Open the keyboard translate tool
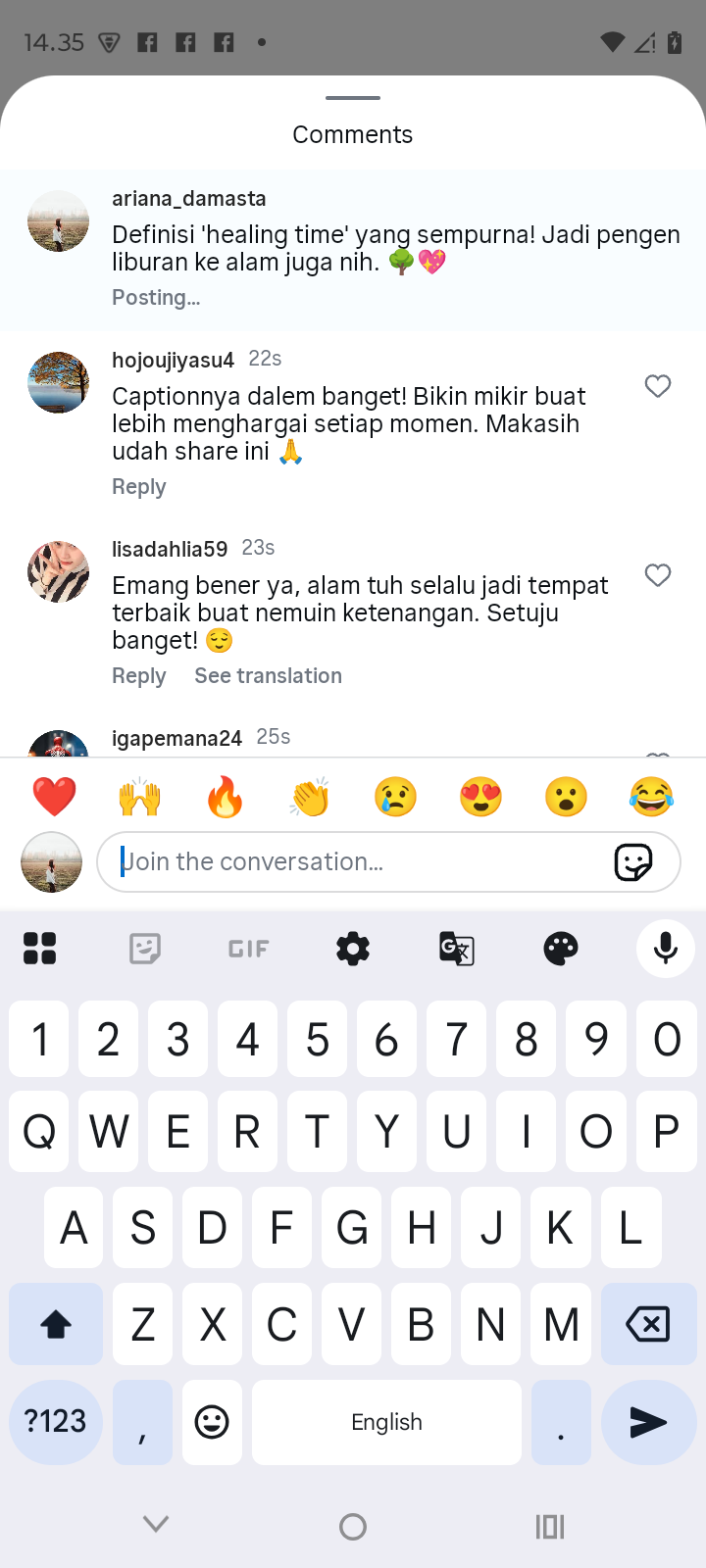Screen dimensions: 706x1568 457,949
